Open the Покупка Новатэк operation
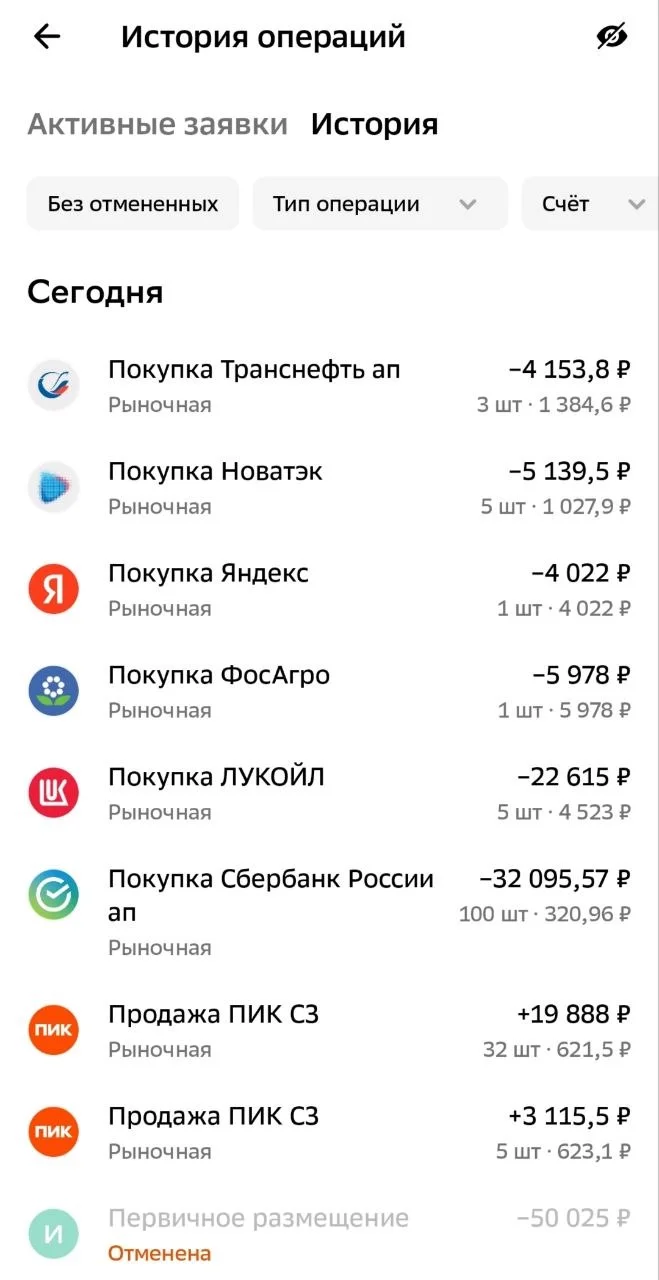This screenshot has height=1280, width=659. point(329,488)
